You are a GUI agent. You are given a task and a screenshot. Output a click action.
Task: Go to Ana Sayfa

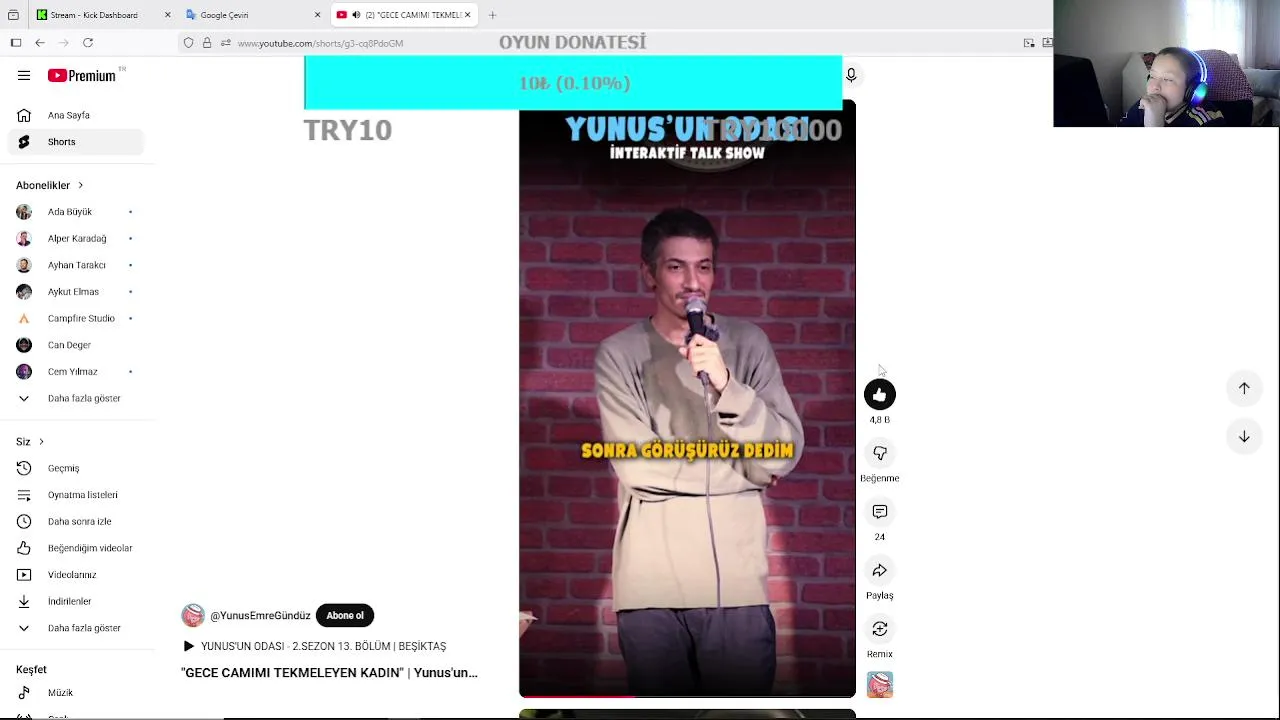click(68, 115)
